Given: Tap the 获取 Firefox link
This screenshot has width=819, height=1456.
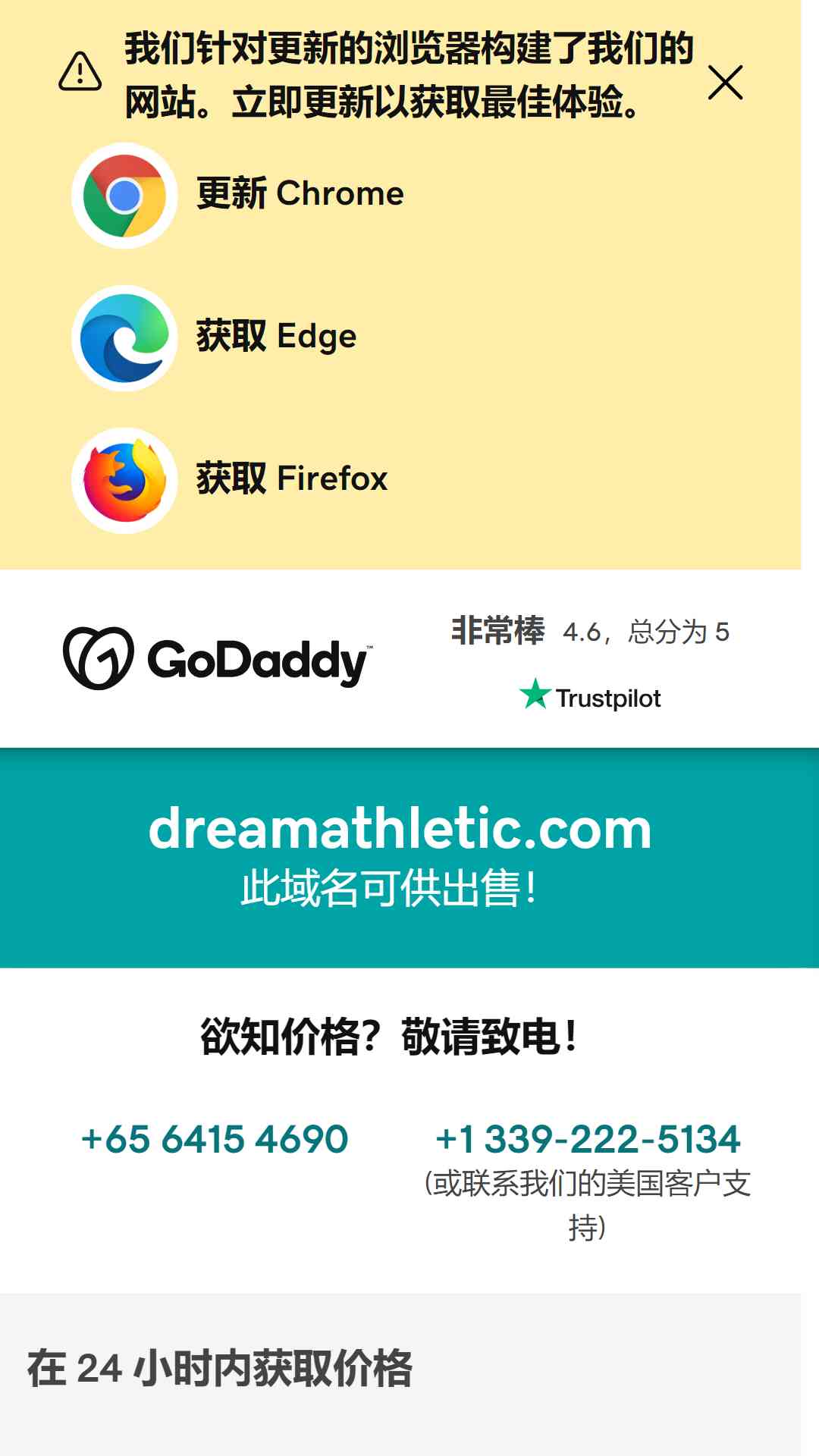Looking at the screenshot, I should pyautogui.click(x=230, y=480).
